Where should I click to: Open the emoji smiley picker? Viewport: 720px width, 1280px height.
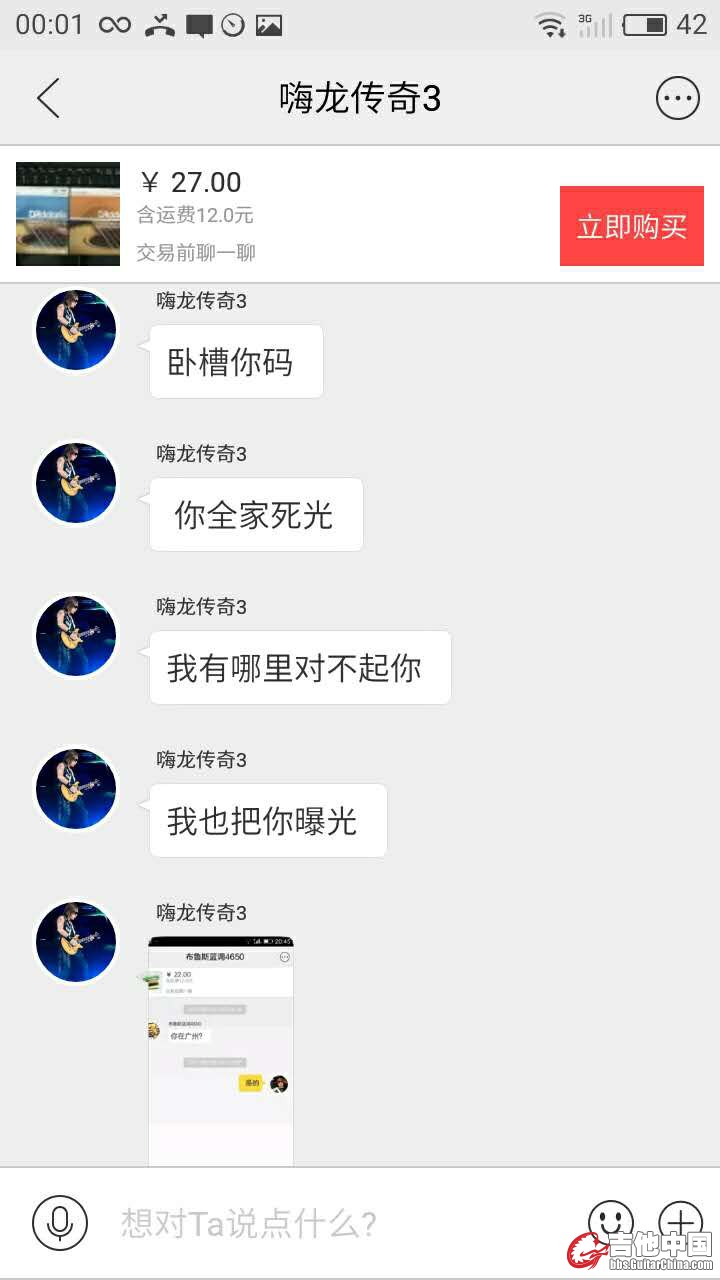point(610,1220)
